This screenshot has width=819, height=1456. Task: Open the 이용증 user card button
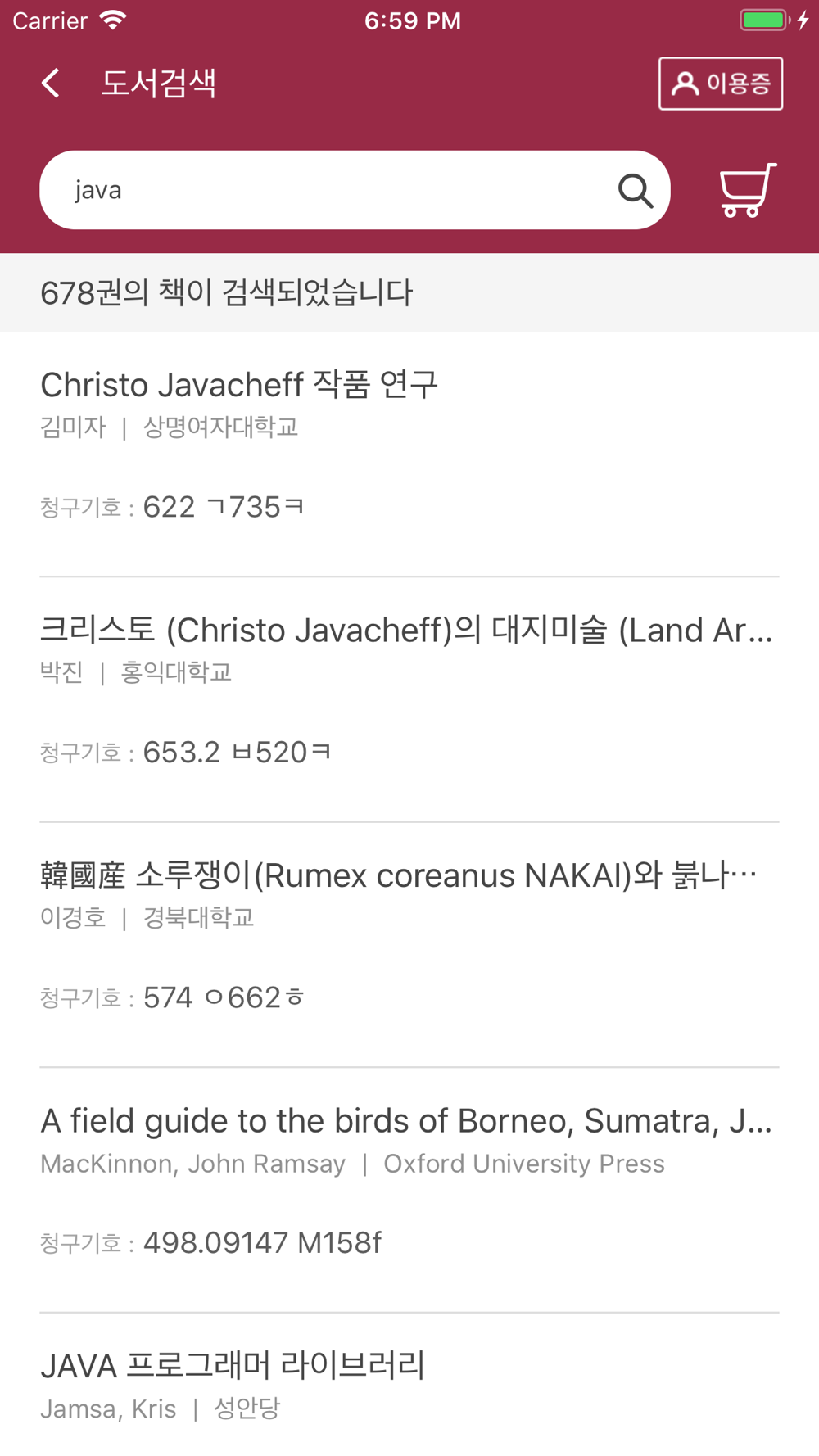click(x=720, y=84)
